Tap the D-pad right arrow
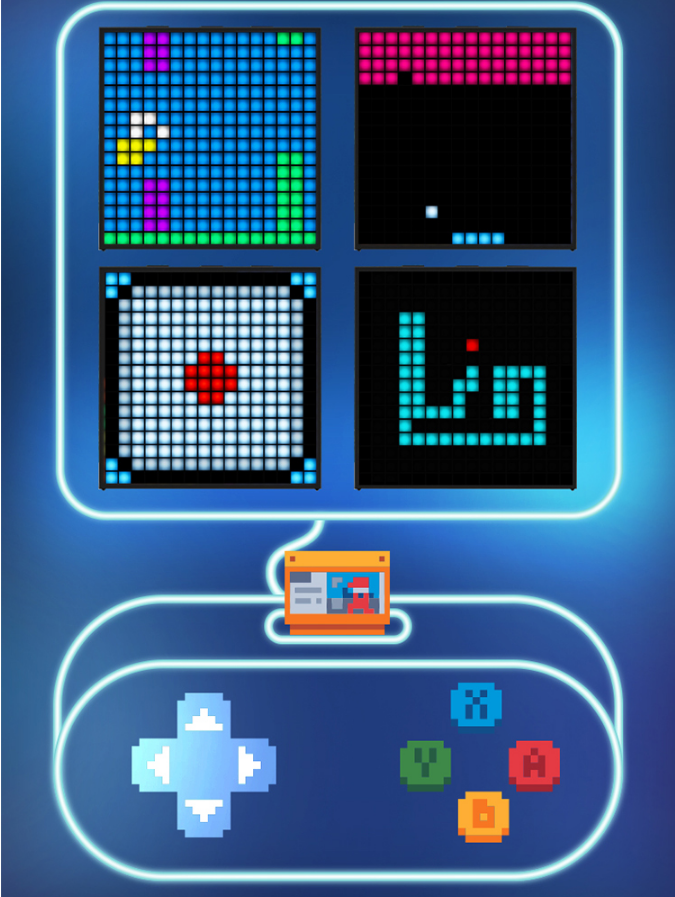This screenshot has height=897, width=675. pos(250,766)
